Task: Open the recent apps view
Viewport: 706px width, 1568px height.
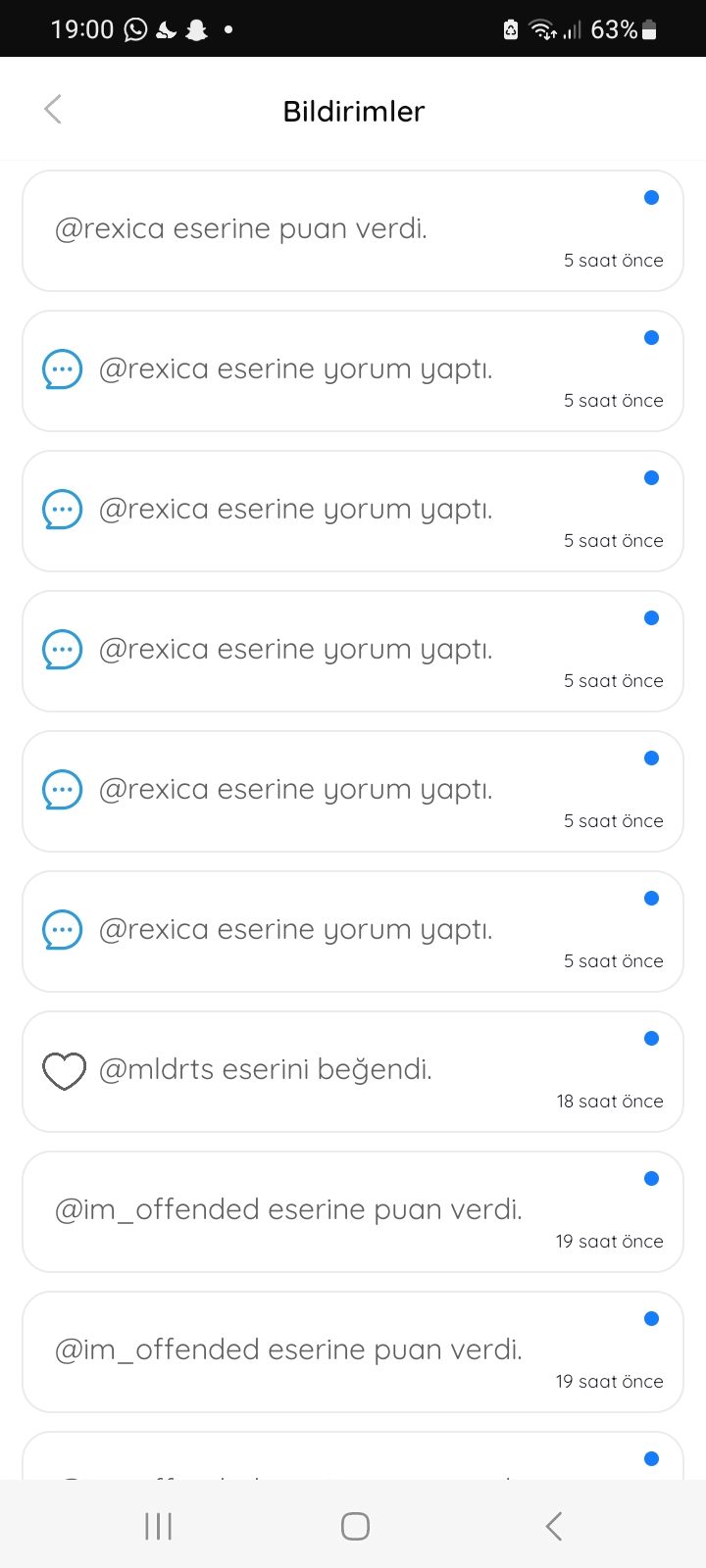Action: point(158,1526)
